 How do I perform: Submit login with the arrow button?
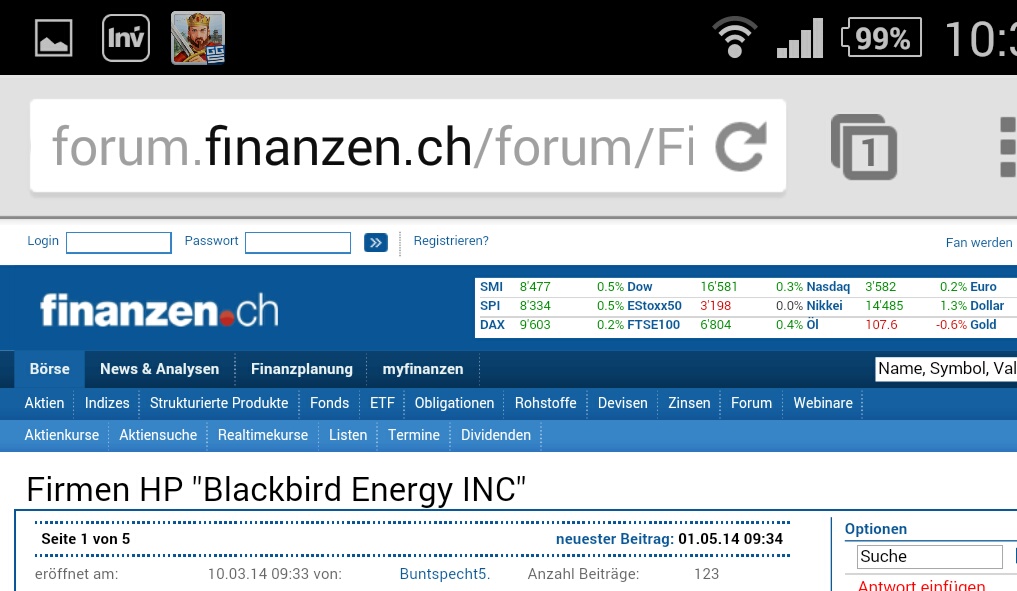coord(375,242)
